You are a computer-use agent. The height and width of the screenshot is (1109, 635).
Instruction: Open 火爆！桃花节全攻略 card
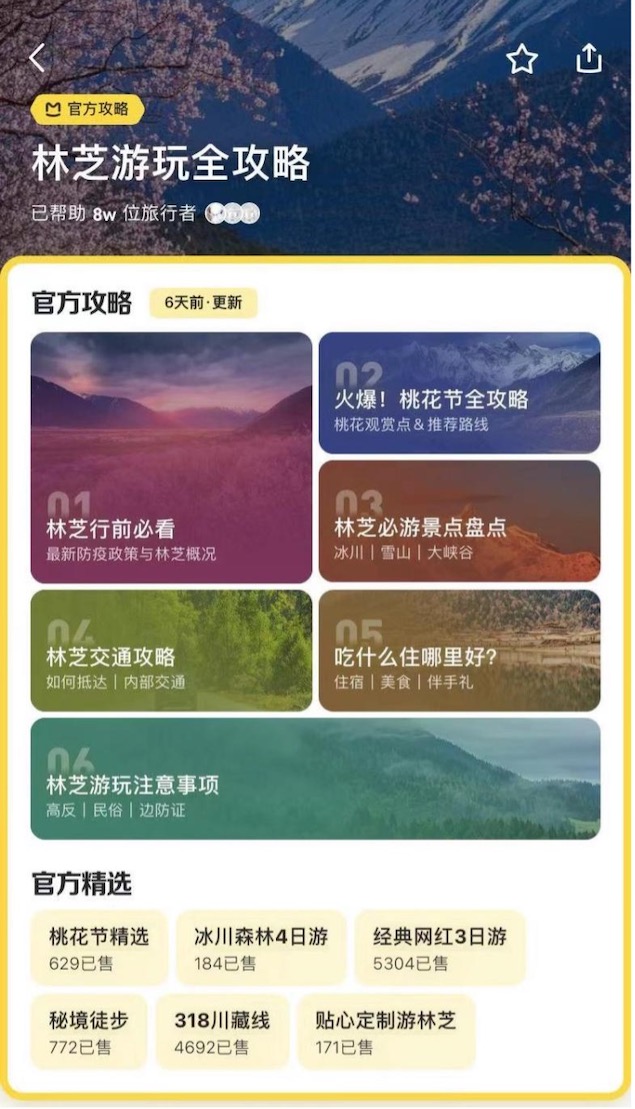tap(459, 393)
